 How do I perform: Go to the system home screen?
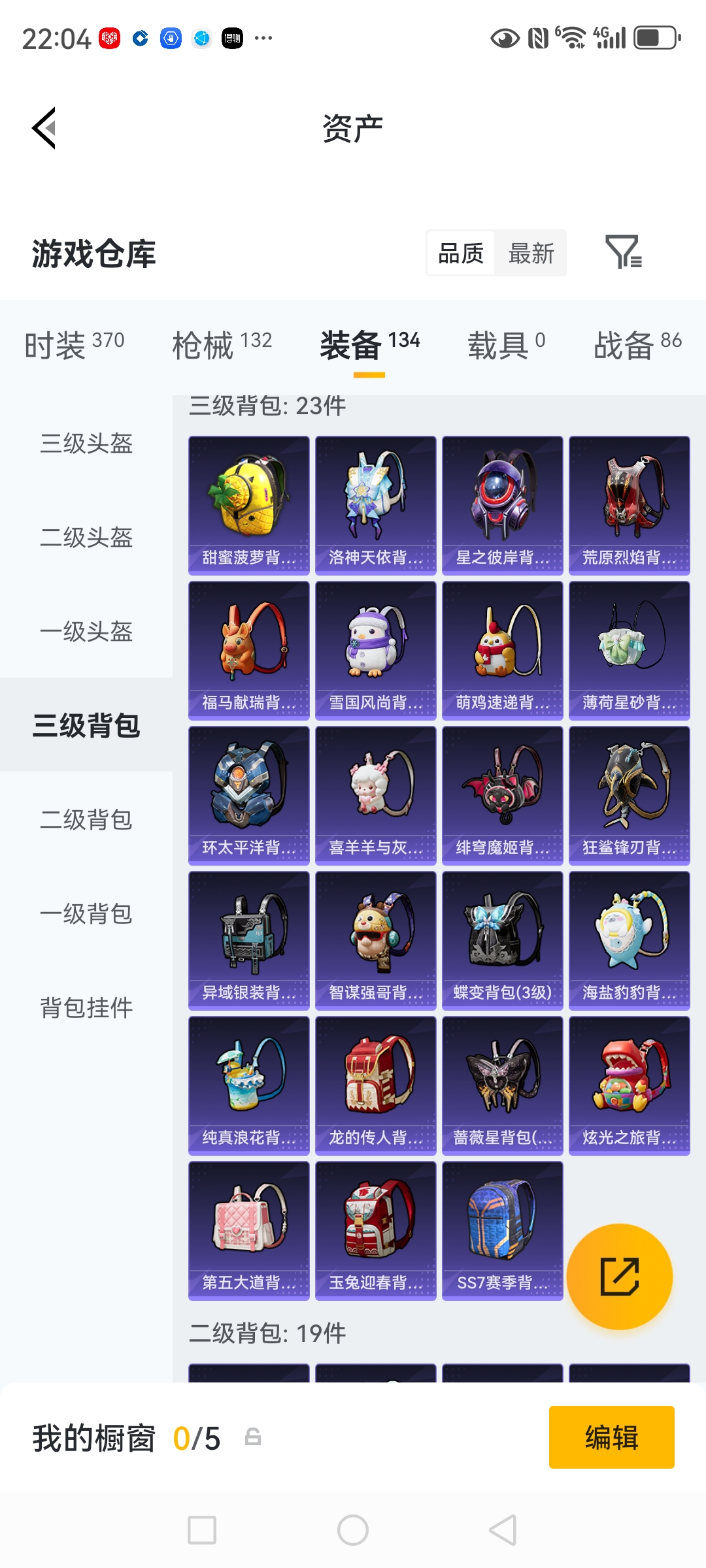353,1530
